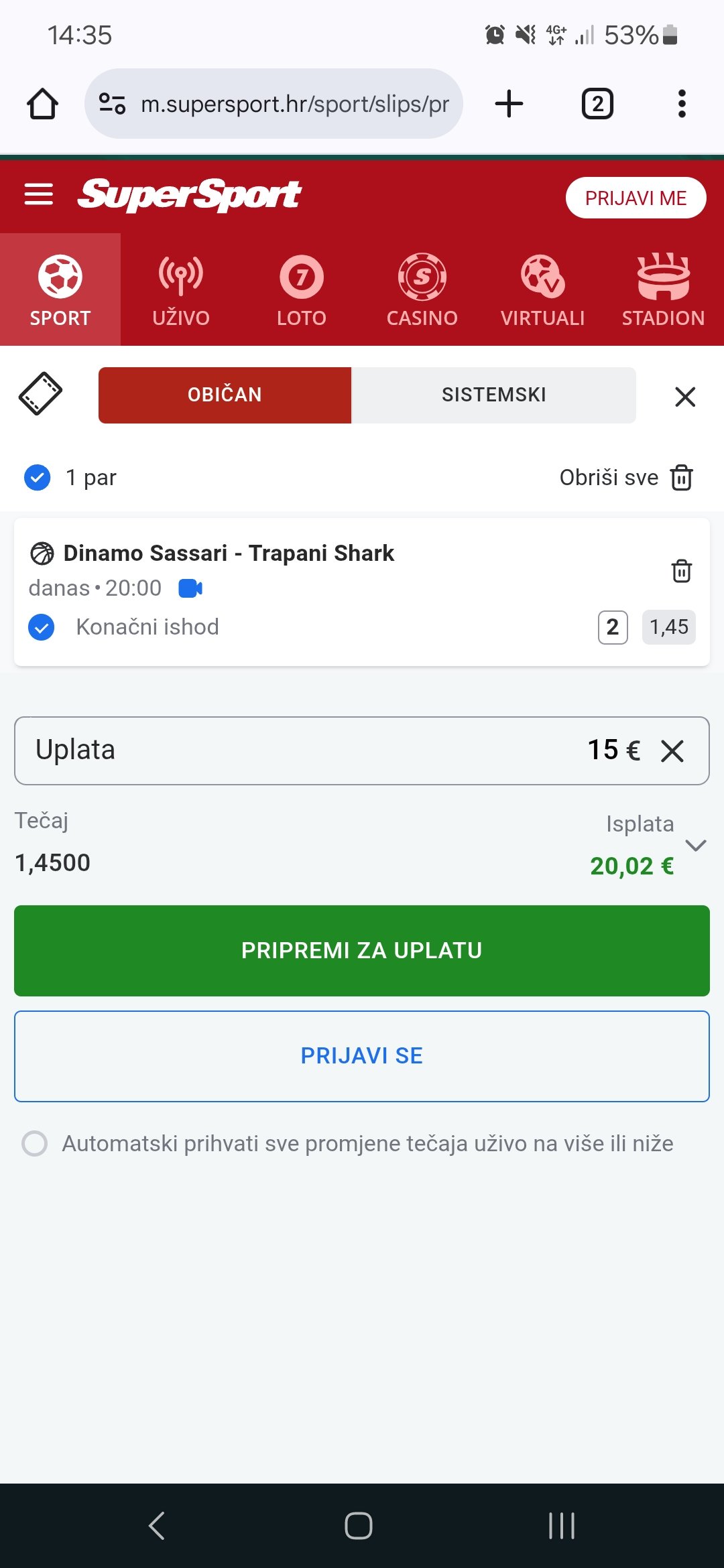724x1568 pixels.
Task: Uncheck the 1 par select-all checkbox
Action: (38, 478)
